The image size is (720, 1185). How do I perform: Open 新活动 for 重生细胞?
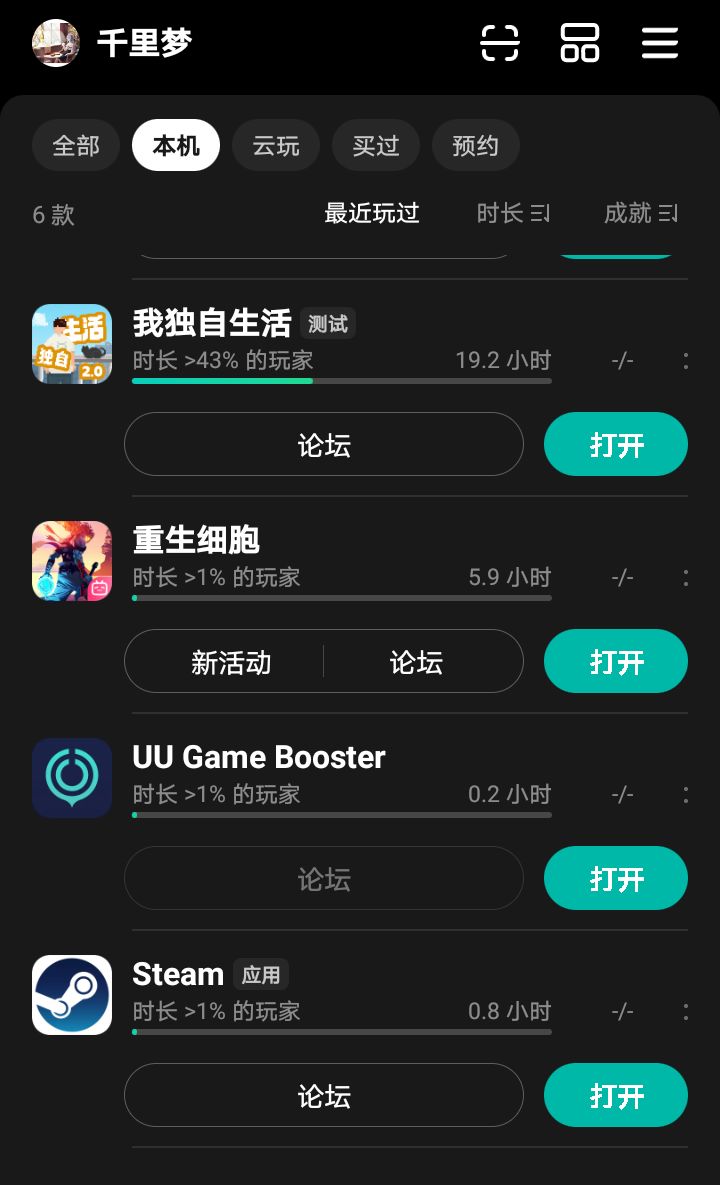click(x=231, y=661)
